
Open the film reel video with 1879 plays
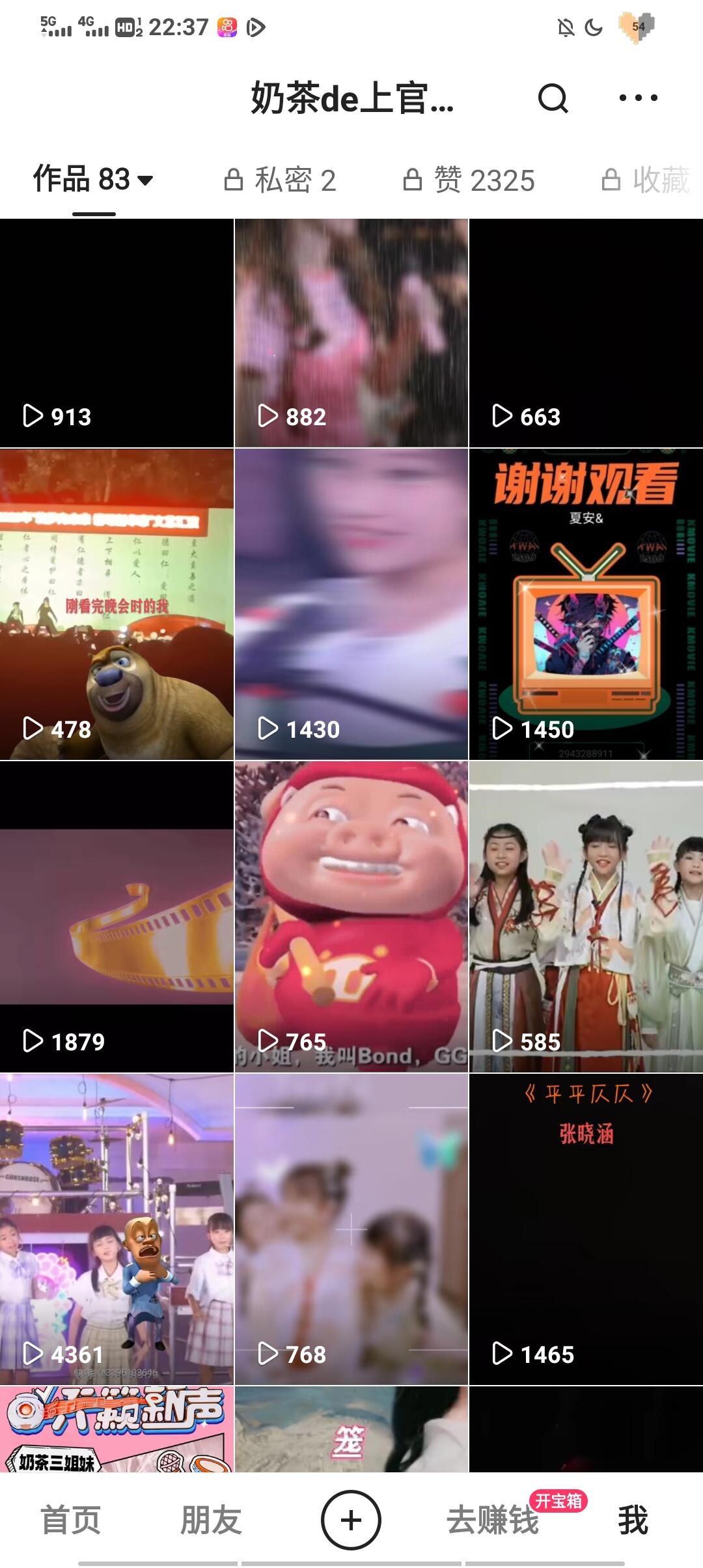[117, 916]
